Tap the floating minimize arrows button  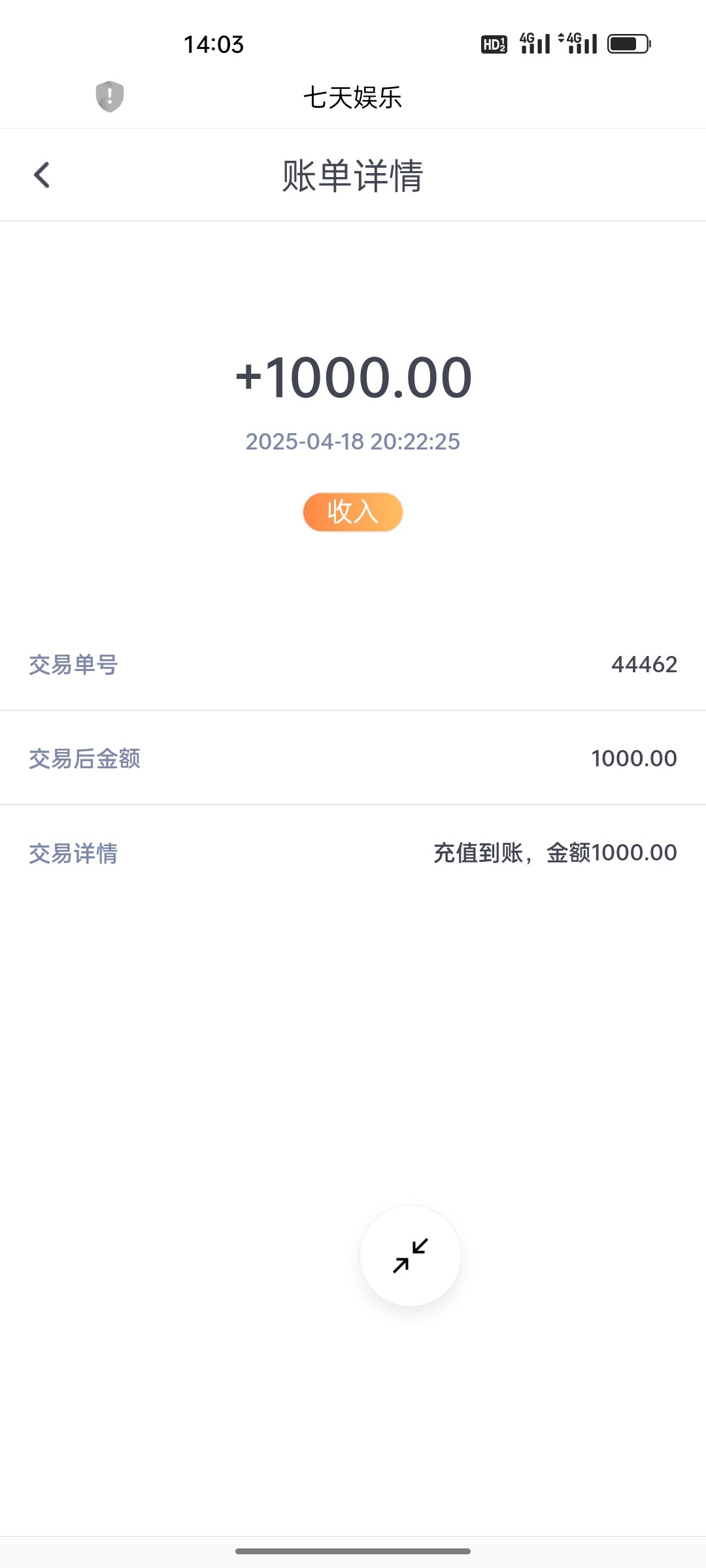pos(411,1255)
